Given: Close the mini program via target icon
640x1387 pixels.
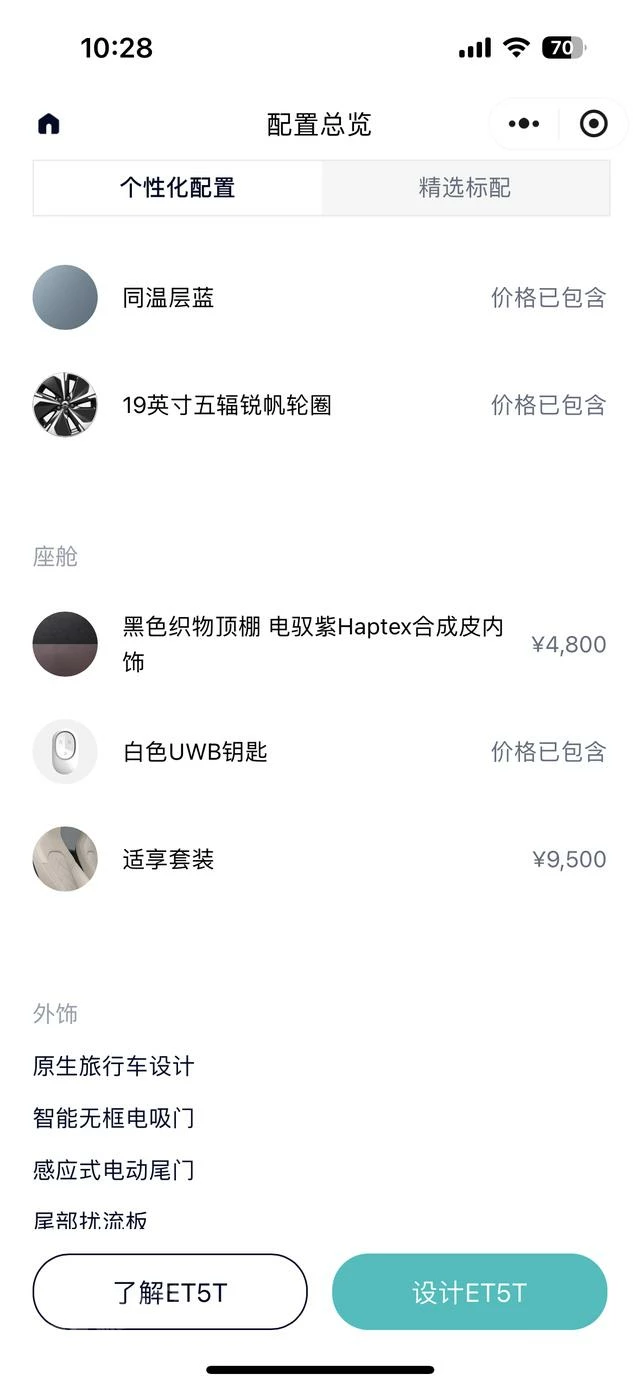Looking at the screenshot, I should [594, 124].
